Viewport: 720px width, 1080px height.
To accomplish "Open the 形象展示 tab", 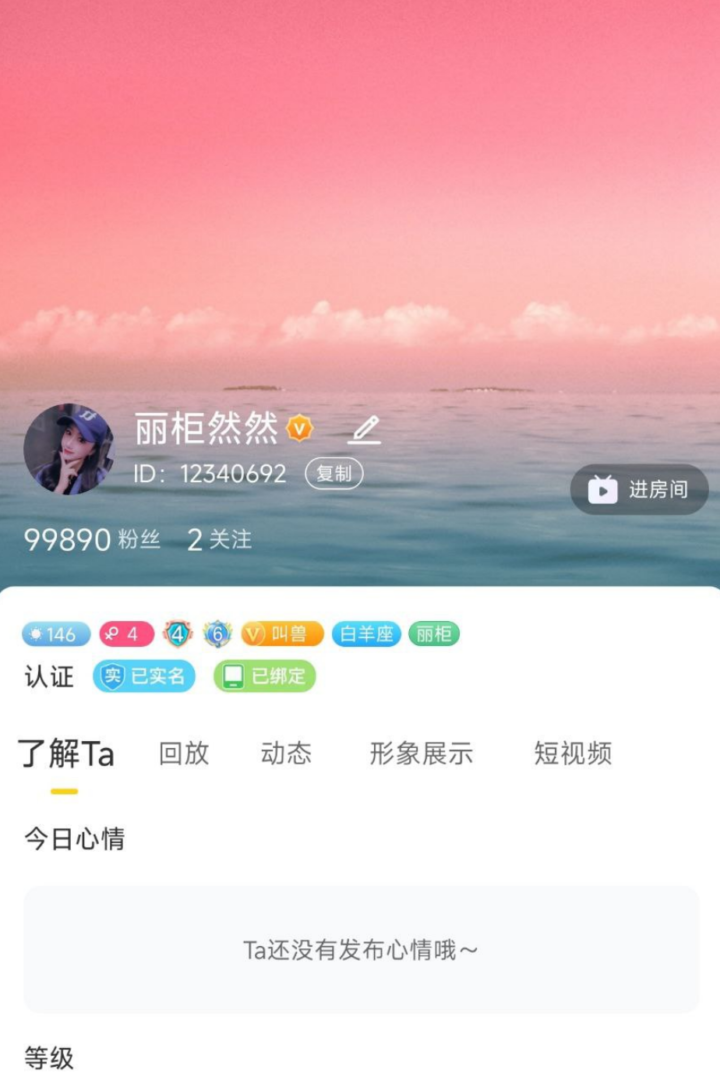I will pyautogui.click(x=421, y=754).
